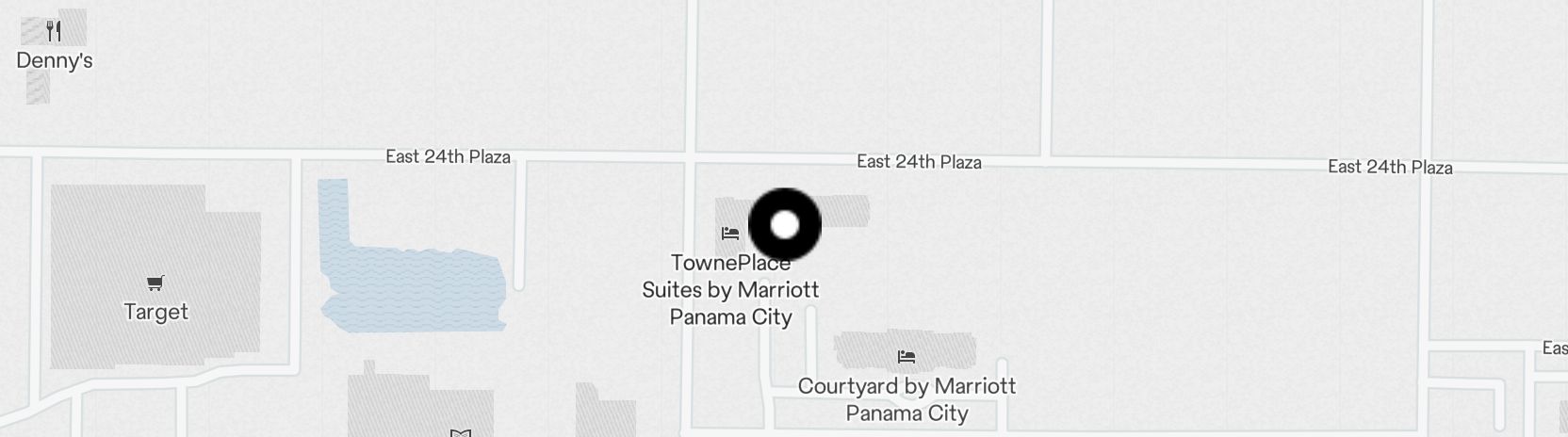The width and height of the screenshot is (1568, 437).
Task: Open Denny's restaurant marker
Action: (54, 32)
